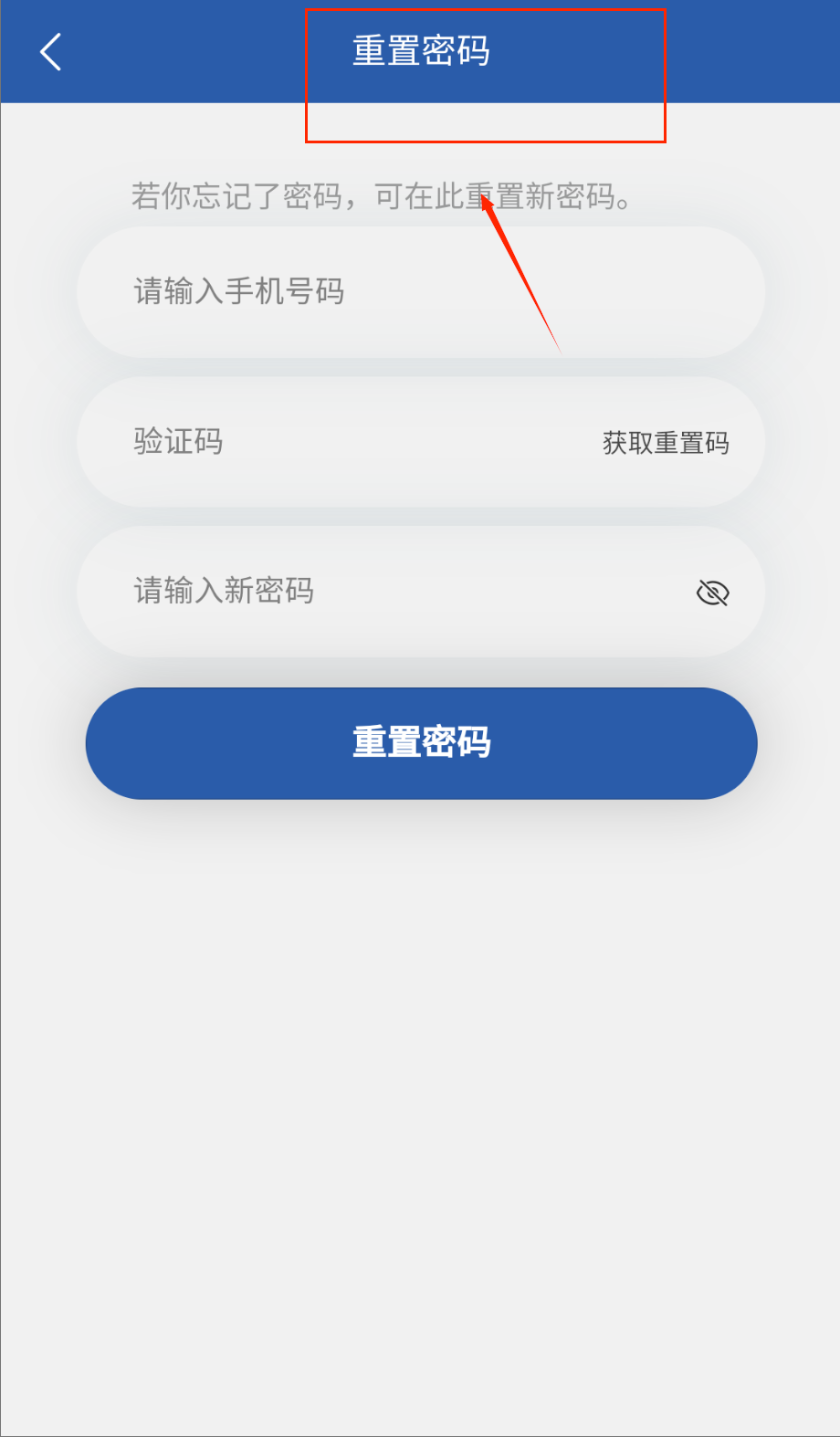Submit with the blue 重置密码 button
The width and height of the screenshot is (840, 1437).
click(x=421, y=743)
